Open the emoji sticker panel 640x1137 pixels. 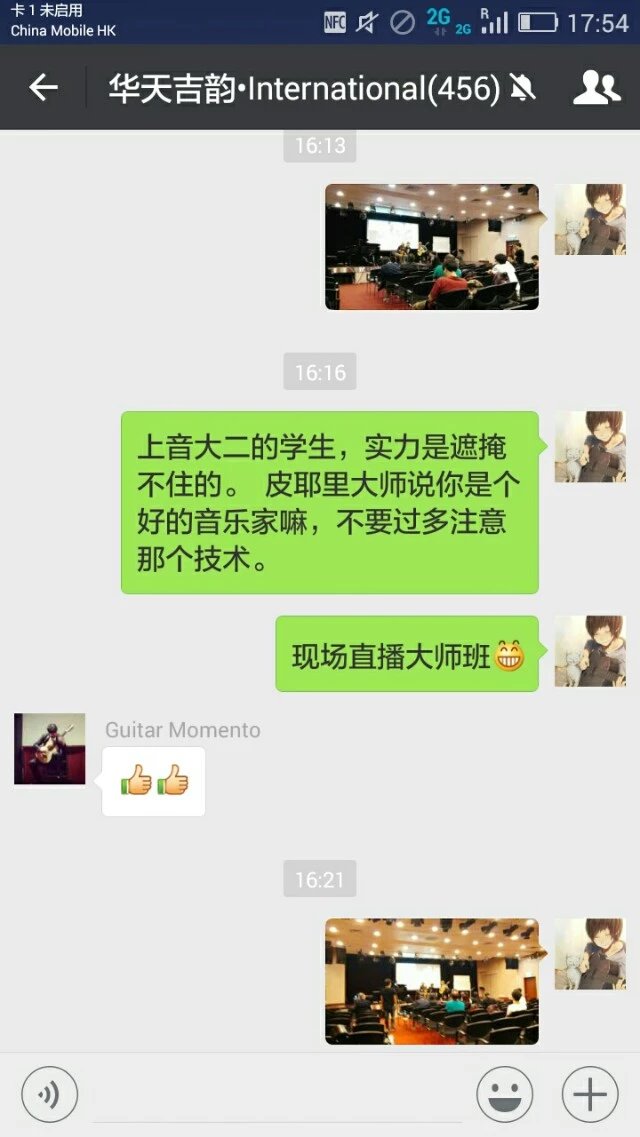504,1095
